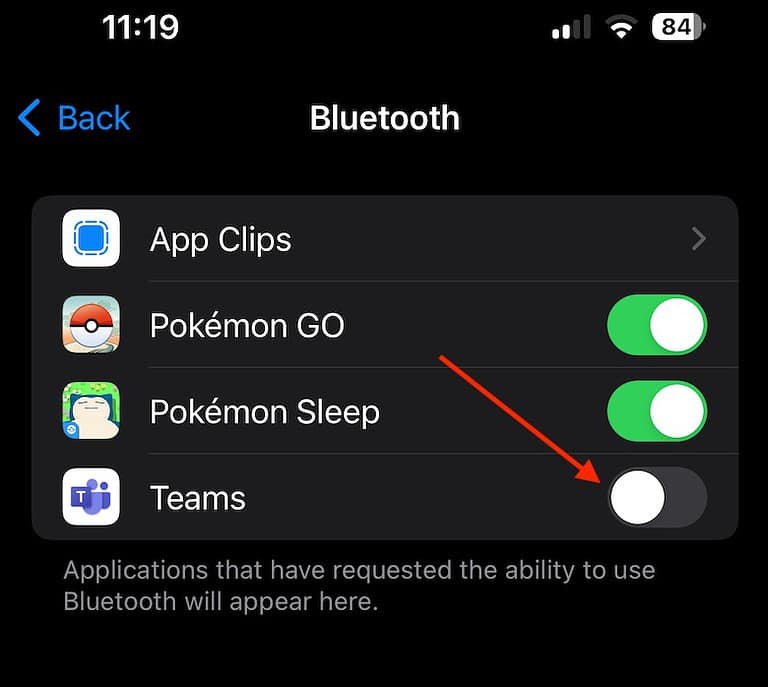Enable Bluetooth access for Teams
The width and height of the screenshot is (768, 687).
(657, 497)
